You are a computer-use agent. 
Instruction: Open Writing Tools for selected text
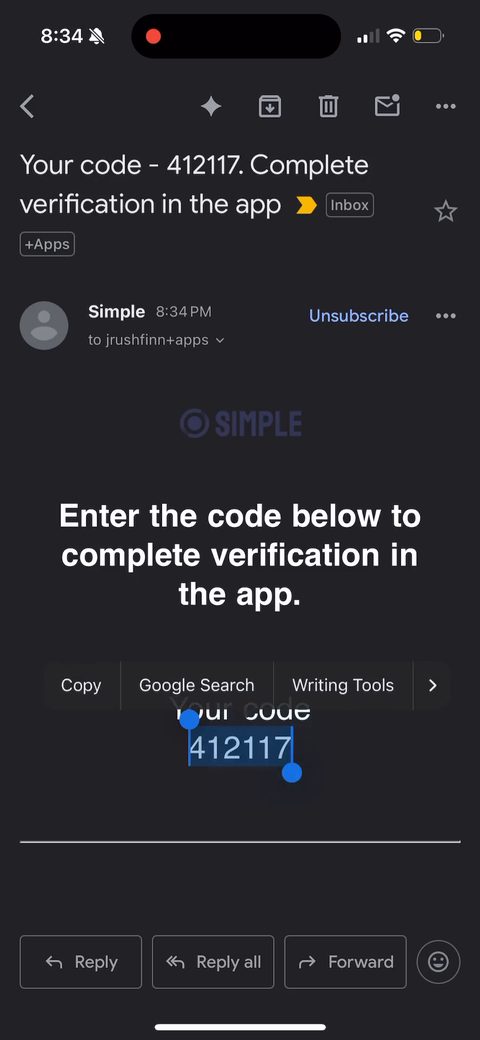pos(343,685)
